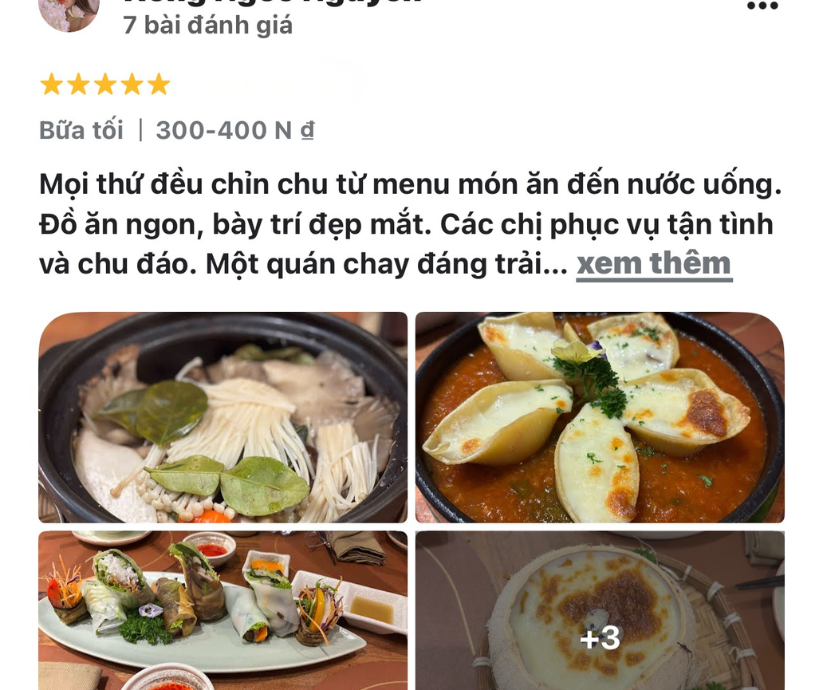Open the reviewer's profile avatar
The height and width of the screenshot is (690, 823).
click(69, 10)
